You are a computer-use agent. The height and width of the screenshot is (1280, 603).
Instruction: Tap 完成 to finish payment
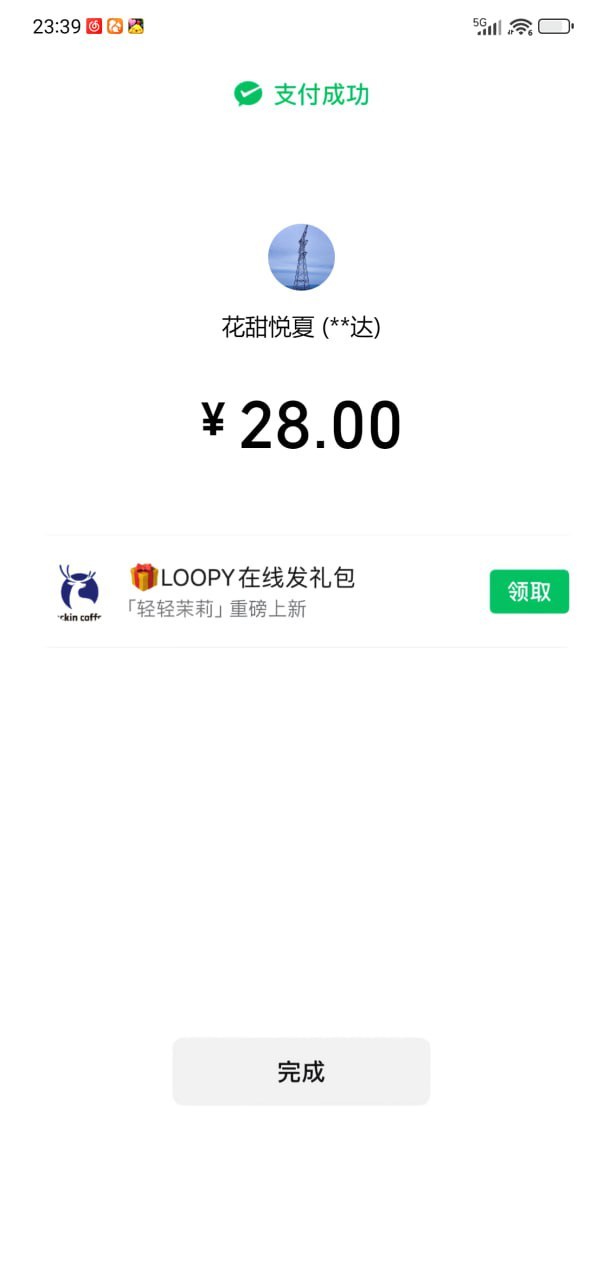301,1071
